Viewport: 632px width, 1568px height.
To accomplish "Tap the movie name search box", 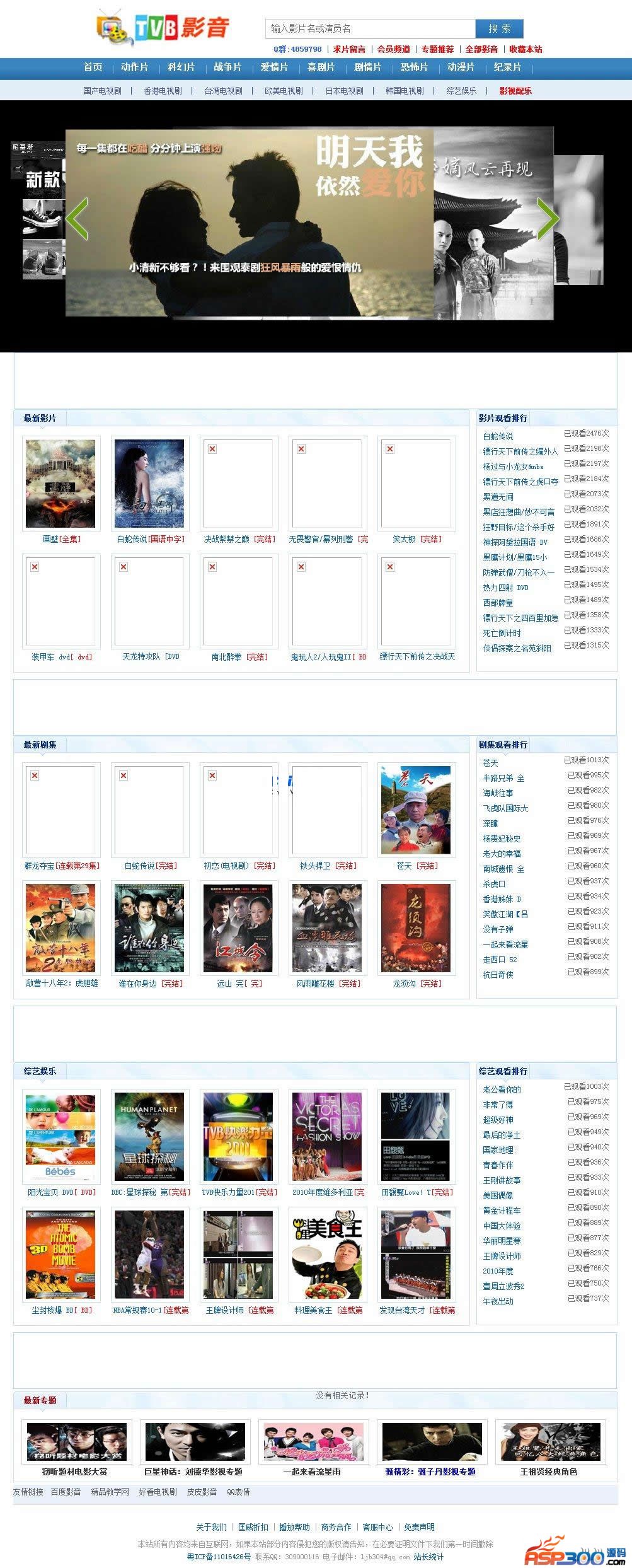I will pyautogui.click(x=370, y=29).
